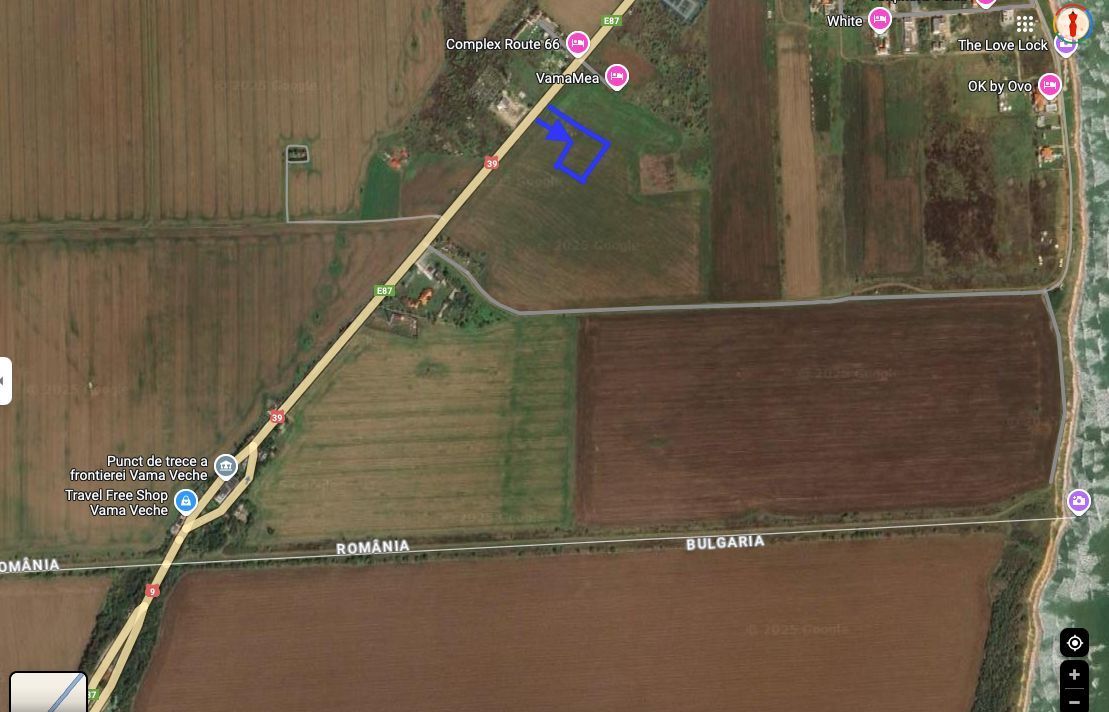This screenshot has height=712, width=1109.
Task: Tap the White lodging pin
Action: (x=879, y=20)
